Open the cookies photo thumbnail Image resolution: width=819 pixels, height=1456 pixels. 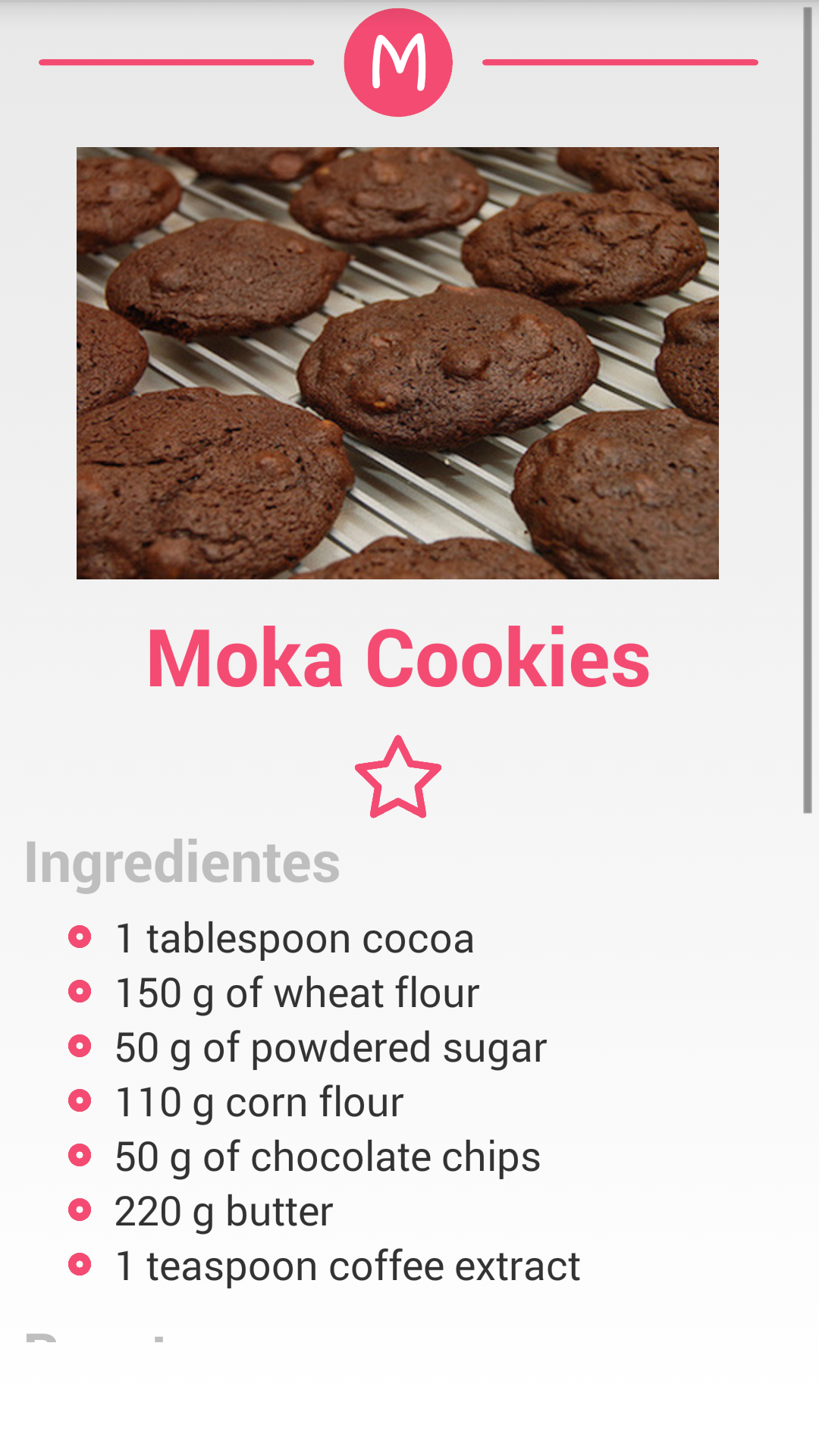[x=398, y=362]
